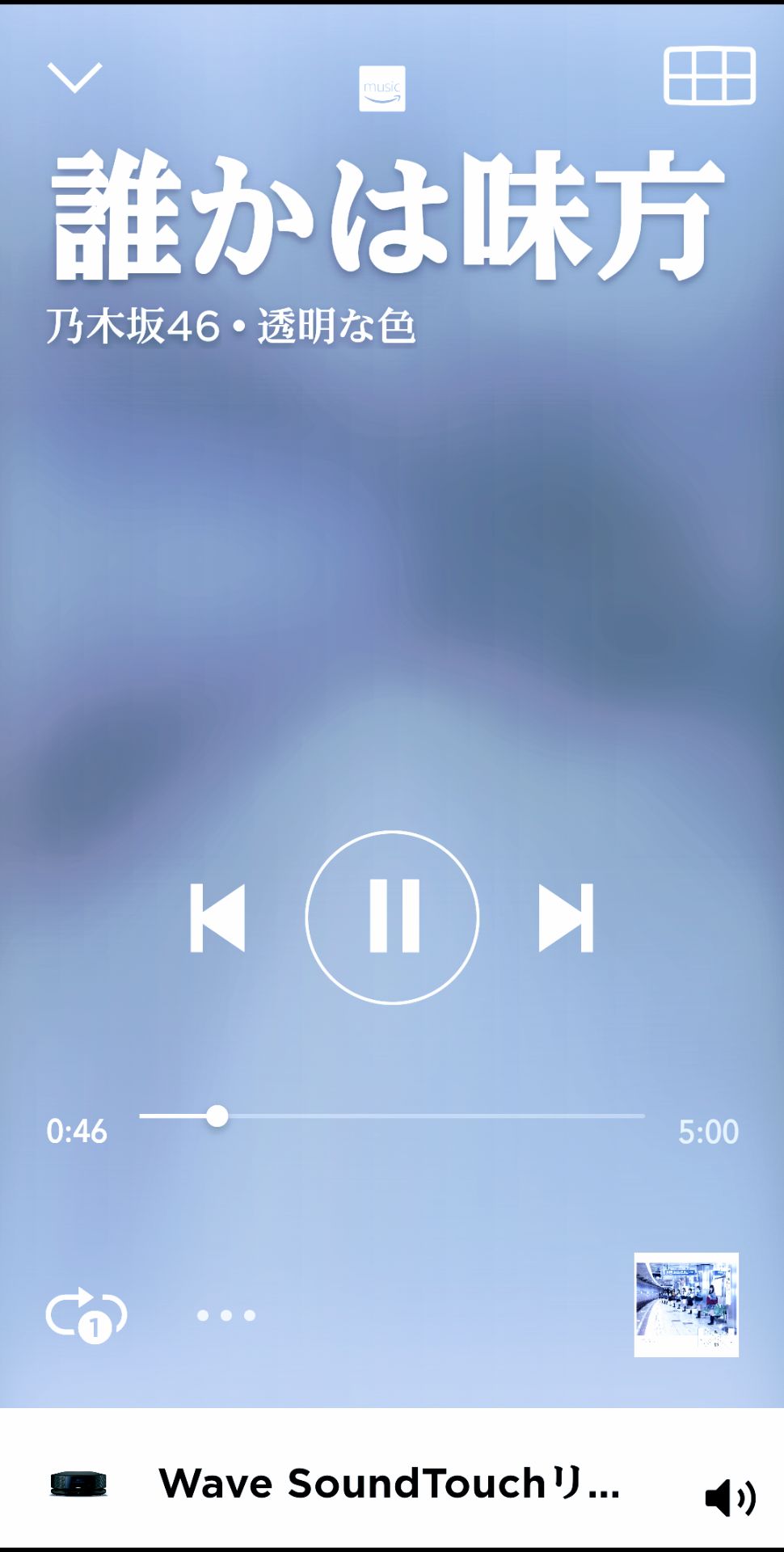This screenshot has width=784, height=1552.
Task: Pause the current song
Action: 393,917
